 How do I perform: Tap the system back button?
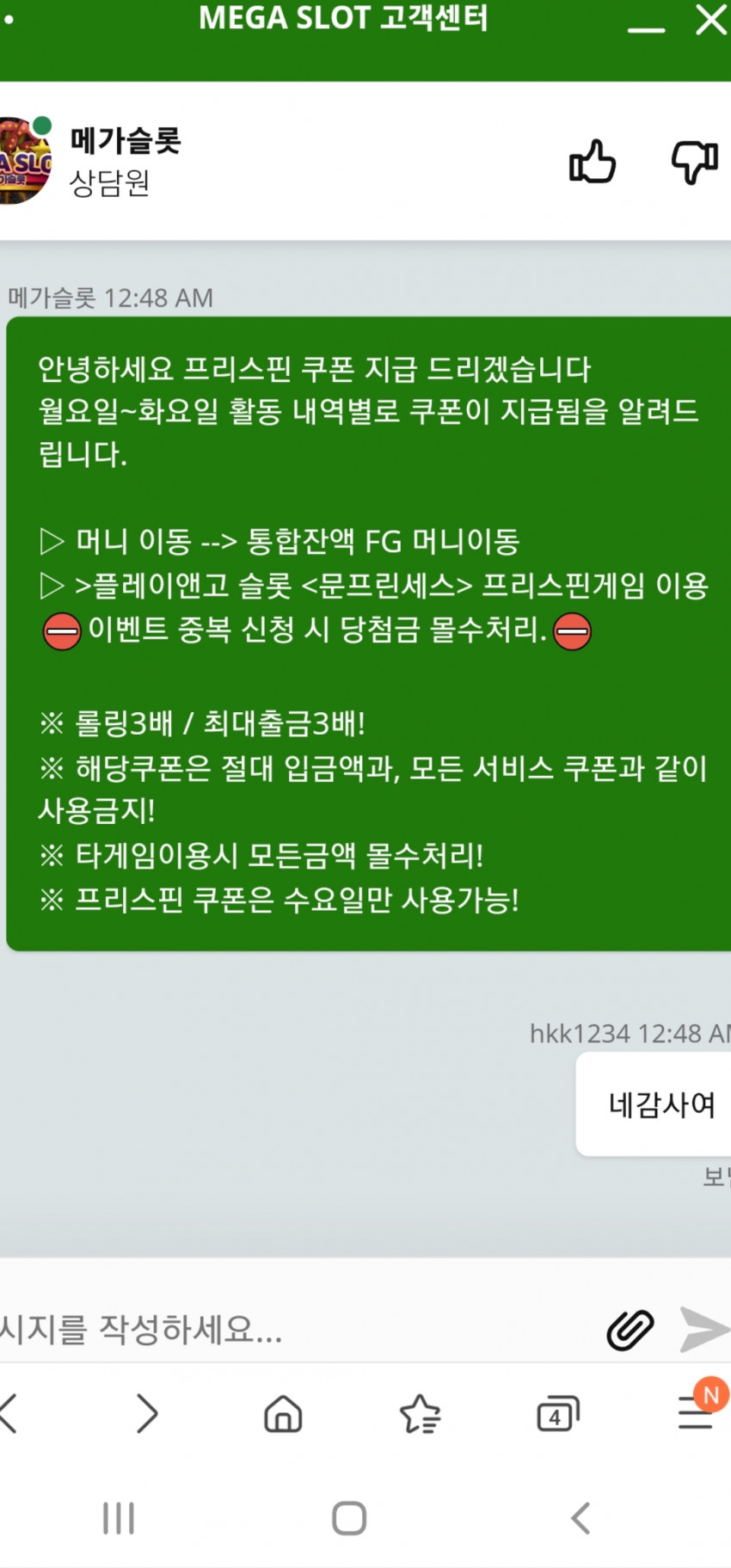coord(581,1517)
